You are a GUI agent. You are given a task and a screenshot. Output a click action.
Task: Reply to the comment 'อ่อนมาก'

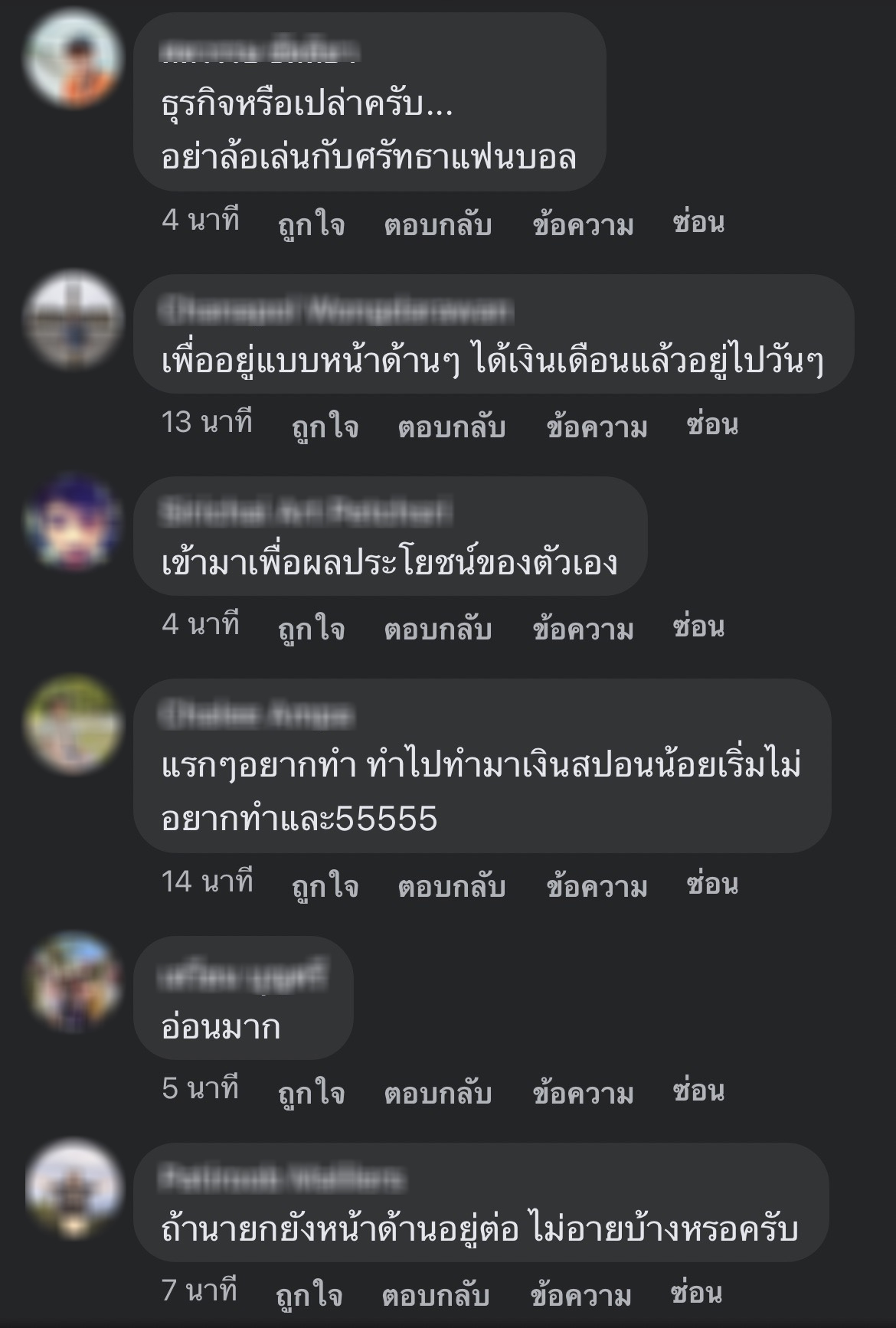437,1094
